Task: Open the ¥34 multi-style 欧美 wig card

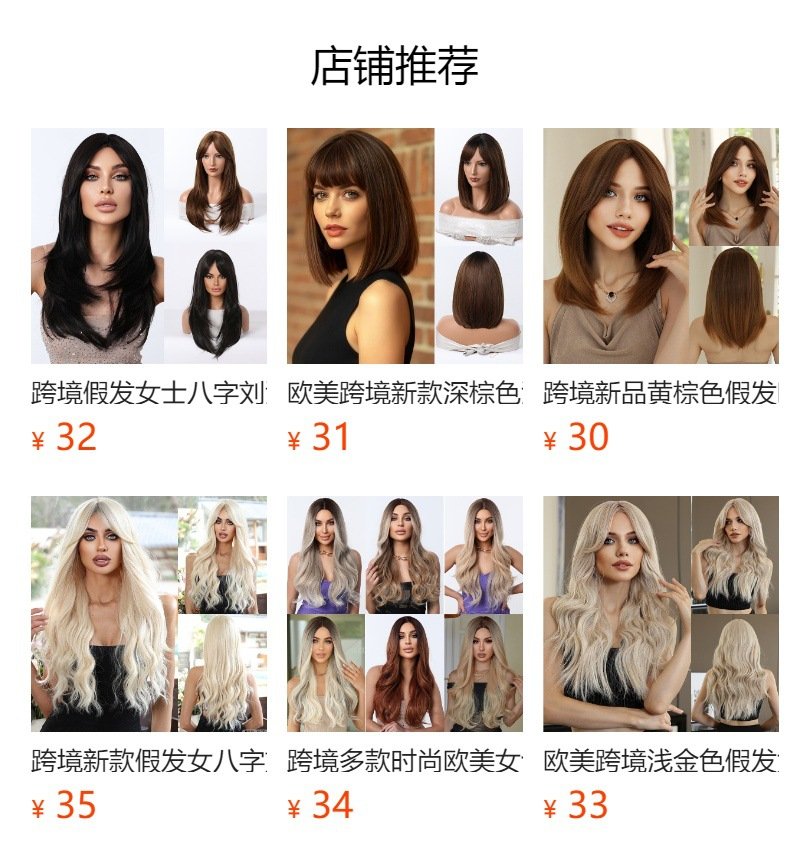Action: click(405, 614)
